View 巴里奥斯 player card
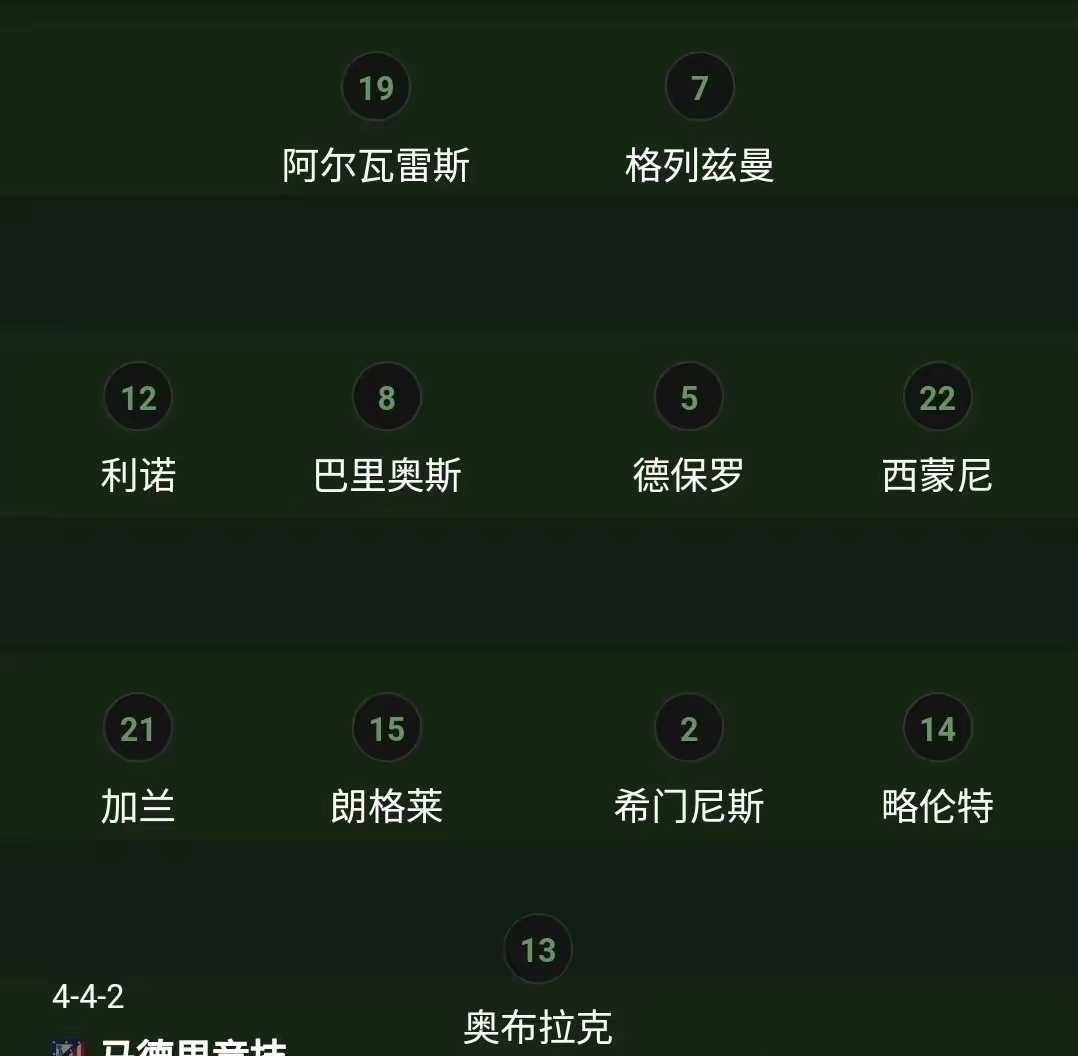The height and width of the screenshot is (1056, 1078). click(x=387, y=398)
